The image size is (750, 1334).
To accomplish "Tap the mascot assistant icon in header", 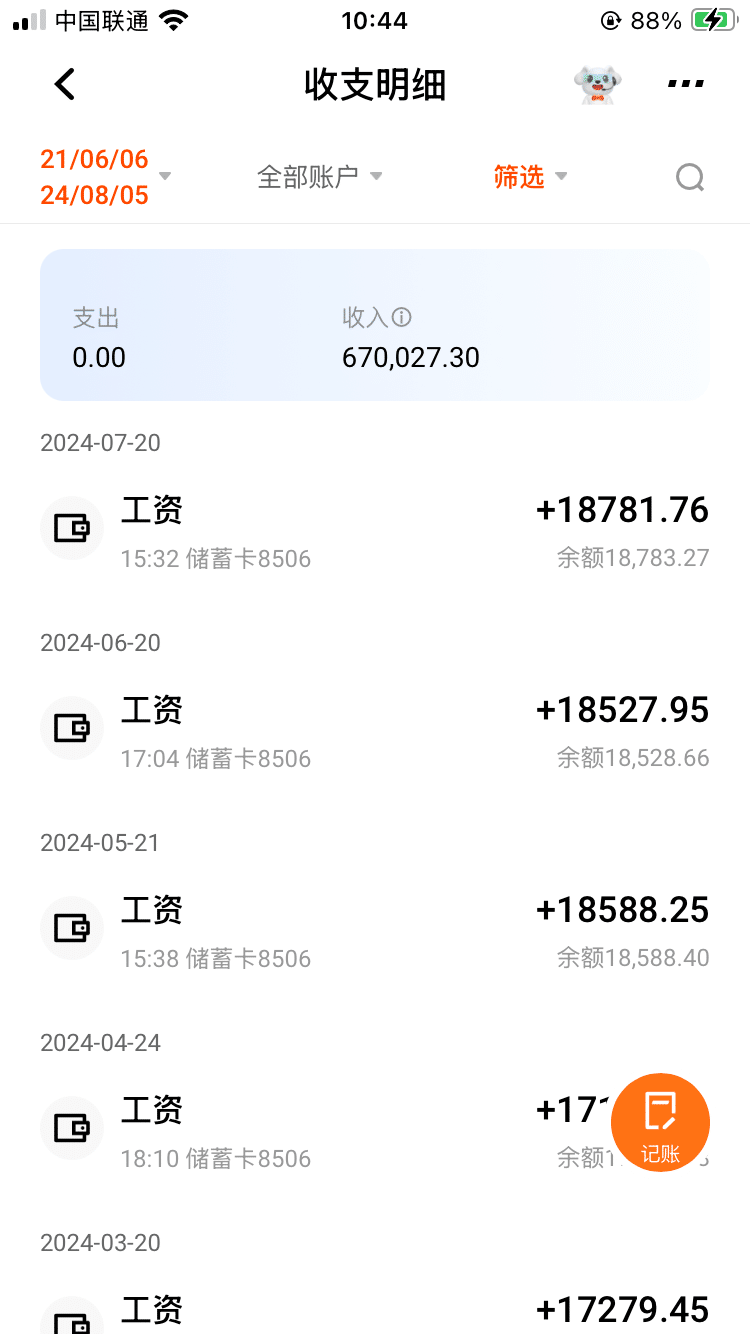I will [x=597, y=84].
